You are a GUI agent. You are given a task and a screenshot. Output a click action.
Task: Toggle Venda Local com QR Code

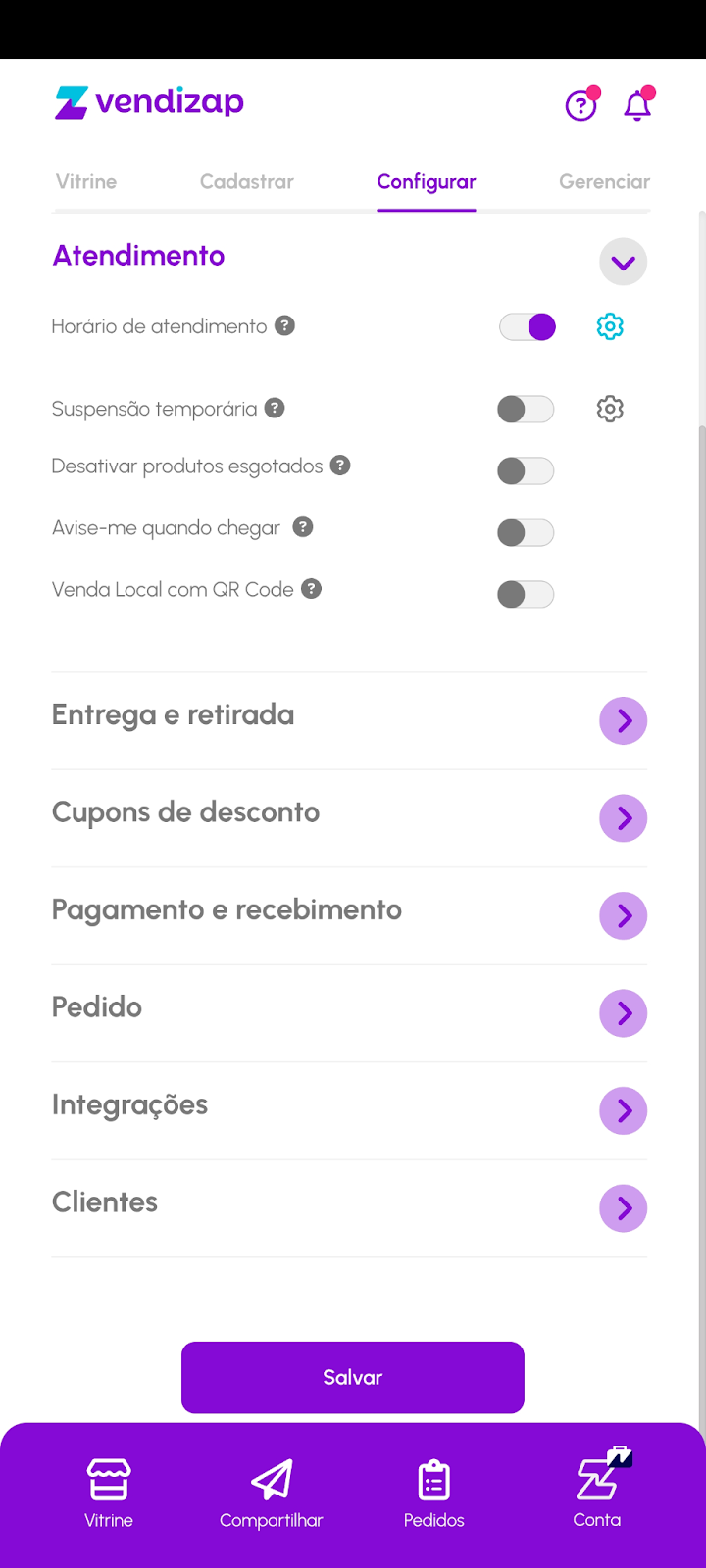tap(526, 594)
